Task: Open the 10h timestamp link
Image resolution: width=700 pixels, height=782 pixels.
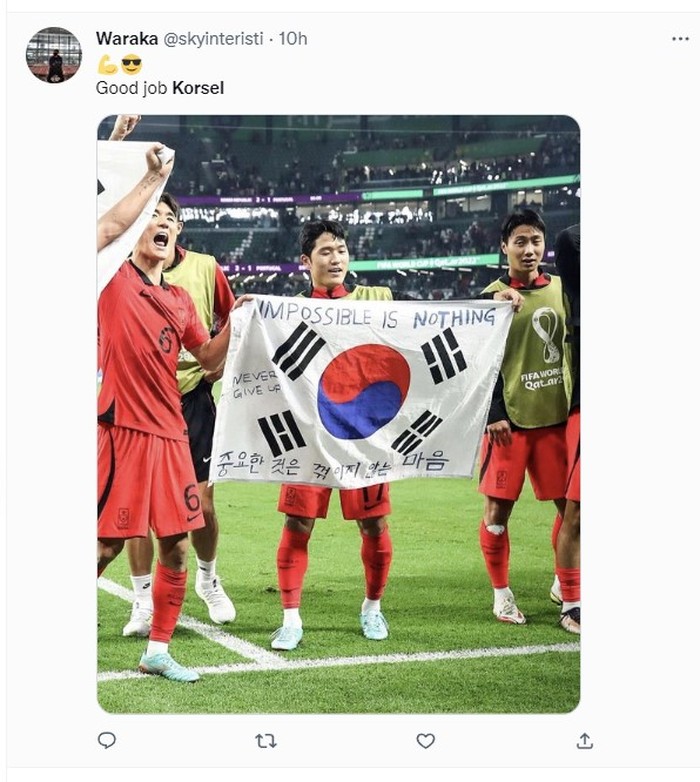Action: click(293, 38)
